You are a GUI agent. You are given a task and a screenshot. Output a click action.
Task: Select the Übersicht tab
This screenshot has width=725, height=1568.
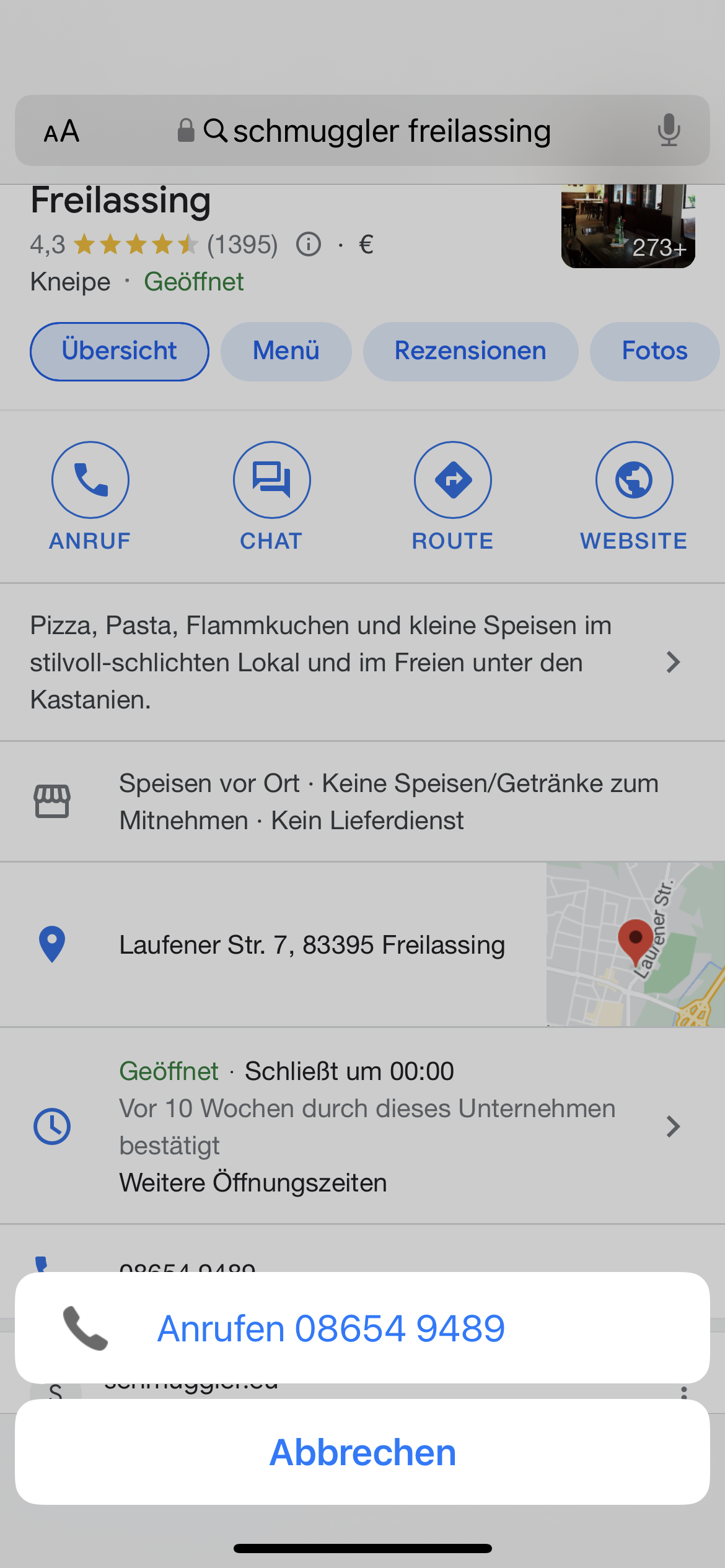point(119,351)
